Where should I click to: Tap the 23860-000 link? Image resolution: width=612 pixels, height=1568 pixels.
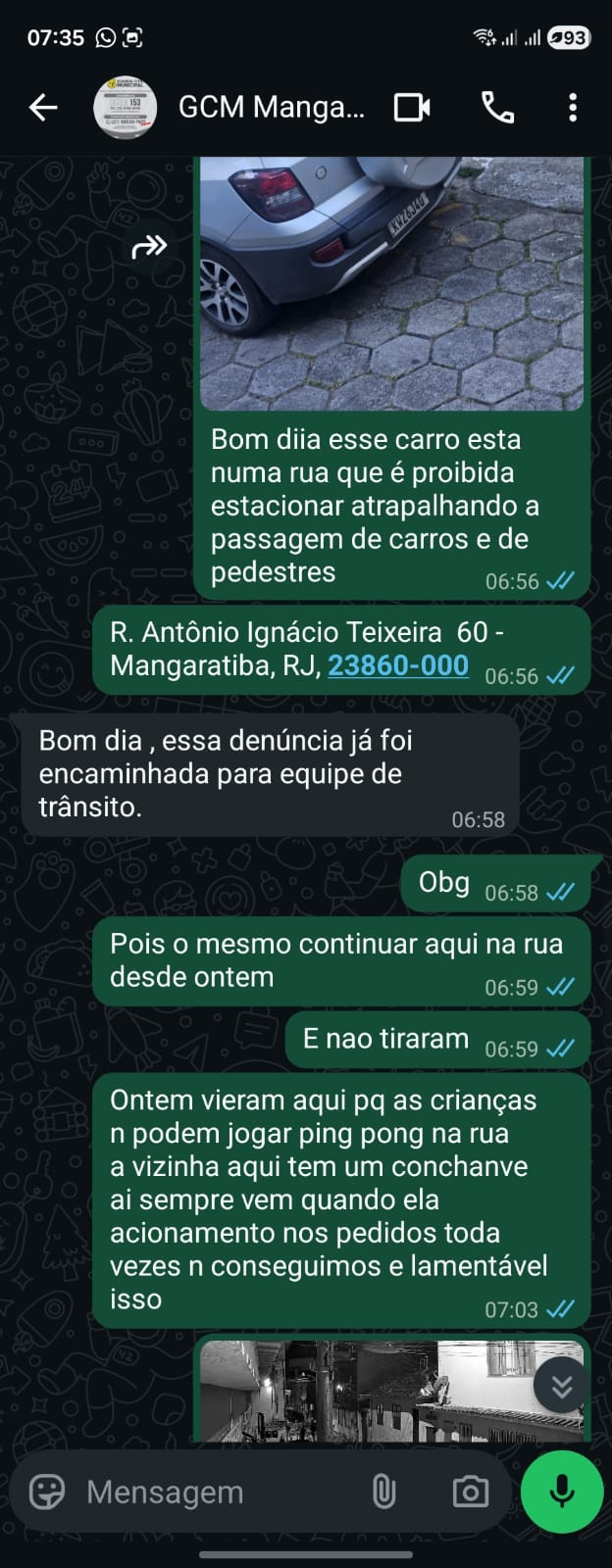point(397,665)
